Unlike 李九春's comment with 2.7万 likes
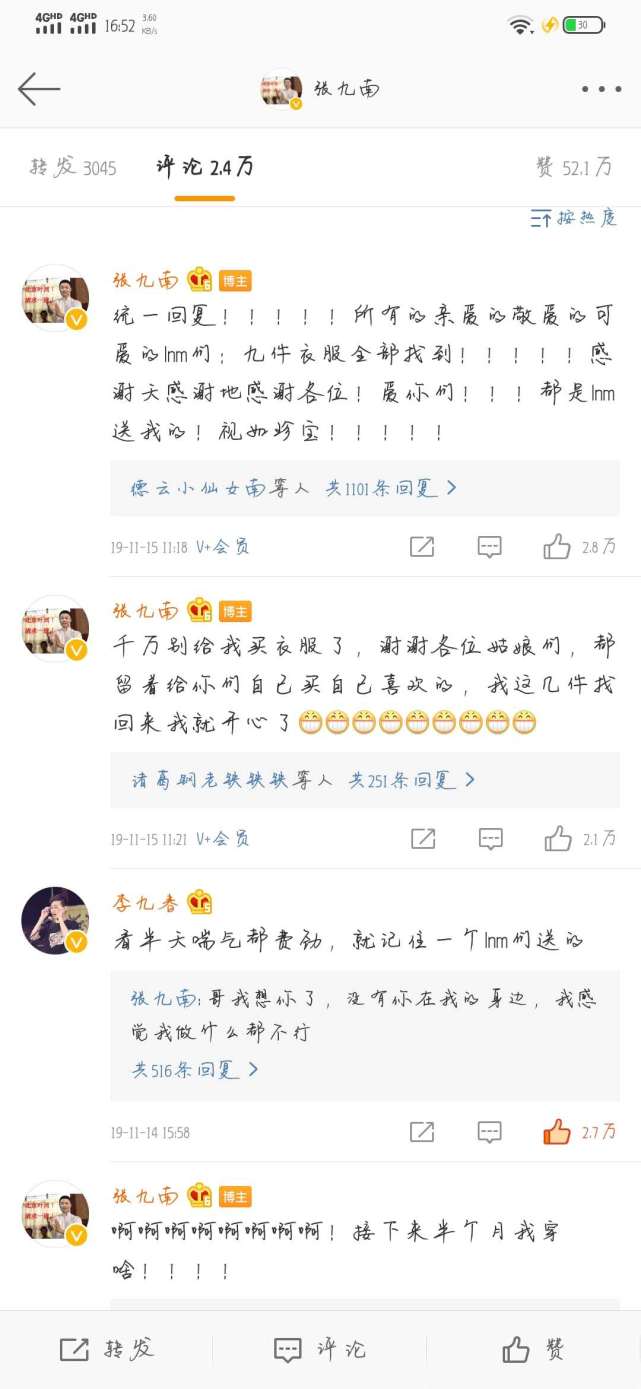The width and height of the screenshot is (641, 1389). pyautogui.click(x=557, y=1132)
